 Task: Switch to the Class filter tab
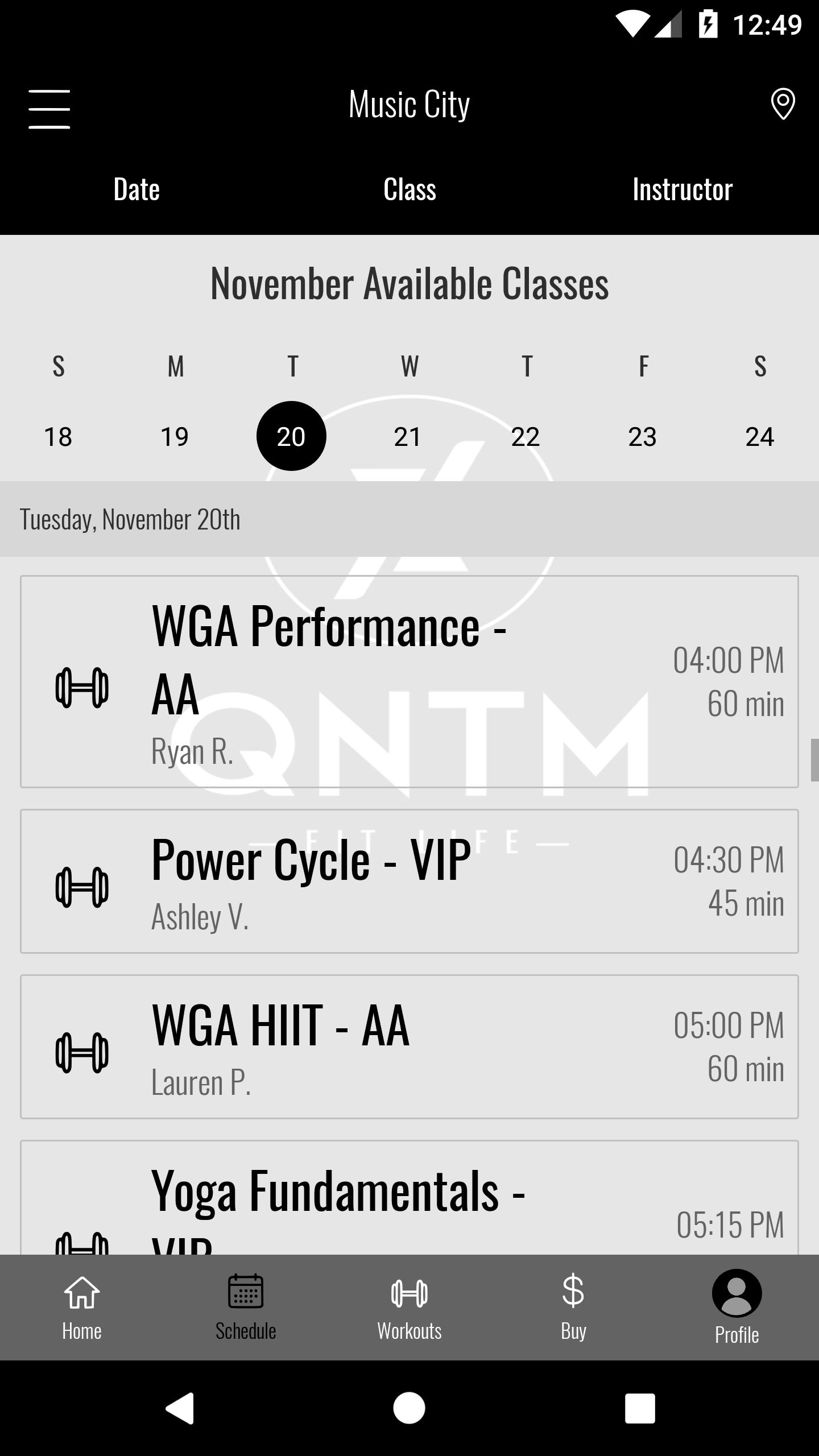pos(409,189)
